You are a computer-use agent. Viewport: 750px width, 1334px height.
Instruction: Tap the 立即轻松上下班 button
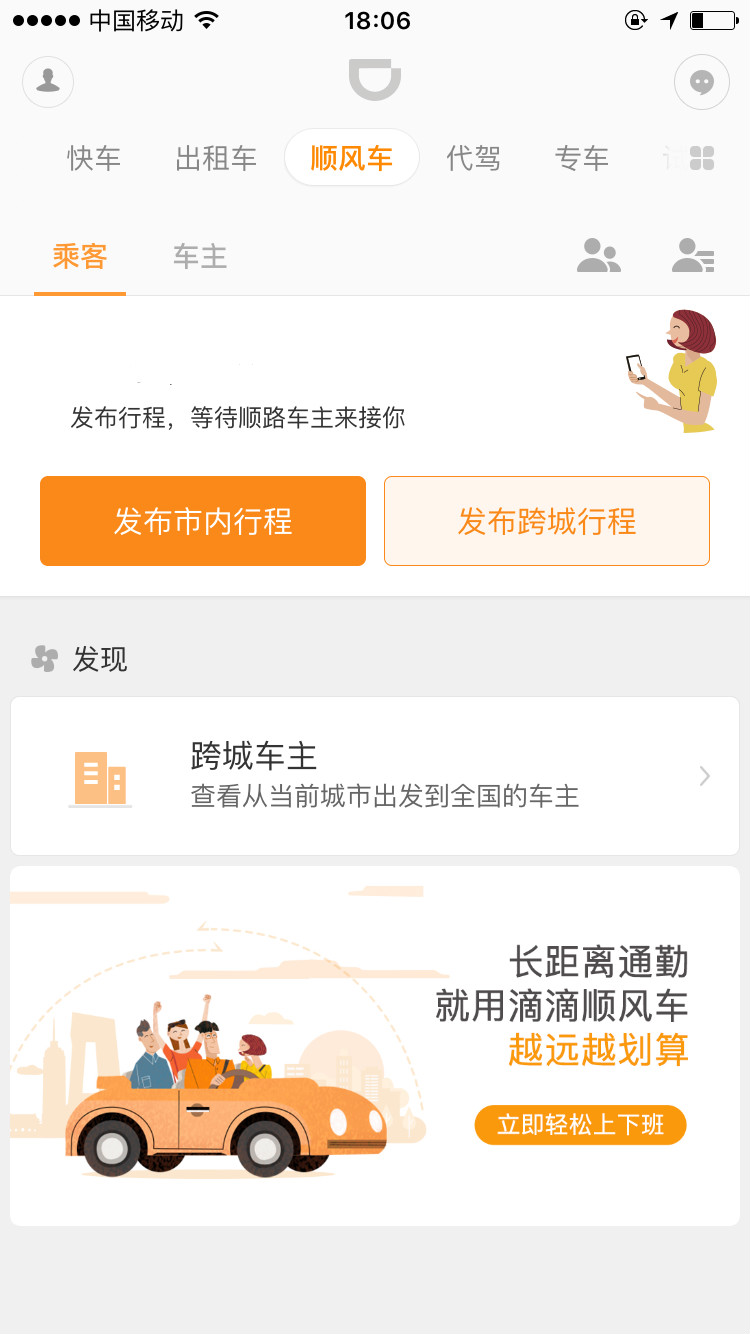(x=580, y=1124)
